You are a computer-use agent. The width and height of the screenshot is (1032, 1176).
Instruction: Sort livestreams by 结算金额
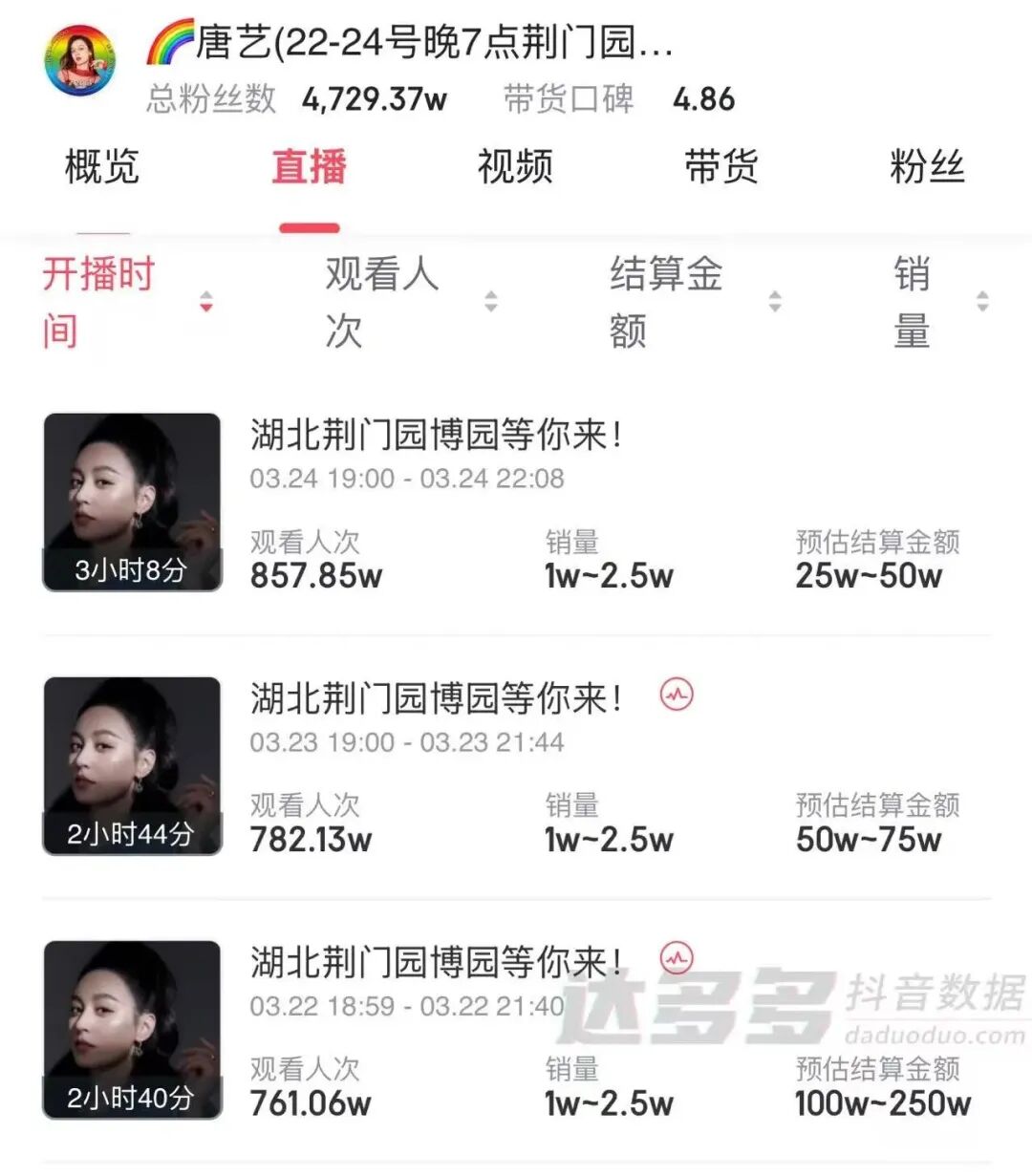click(694, 302)
